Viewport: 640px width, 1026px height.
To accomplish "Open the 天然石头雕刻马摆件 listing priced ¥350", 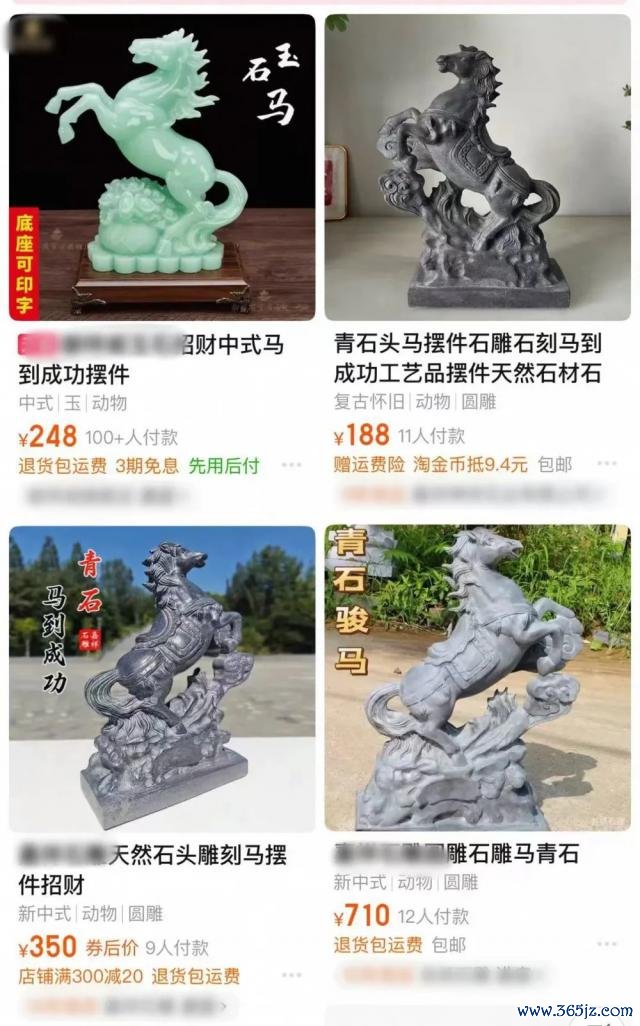I will pyautogui.click(x=162, y=678).
